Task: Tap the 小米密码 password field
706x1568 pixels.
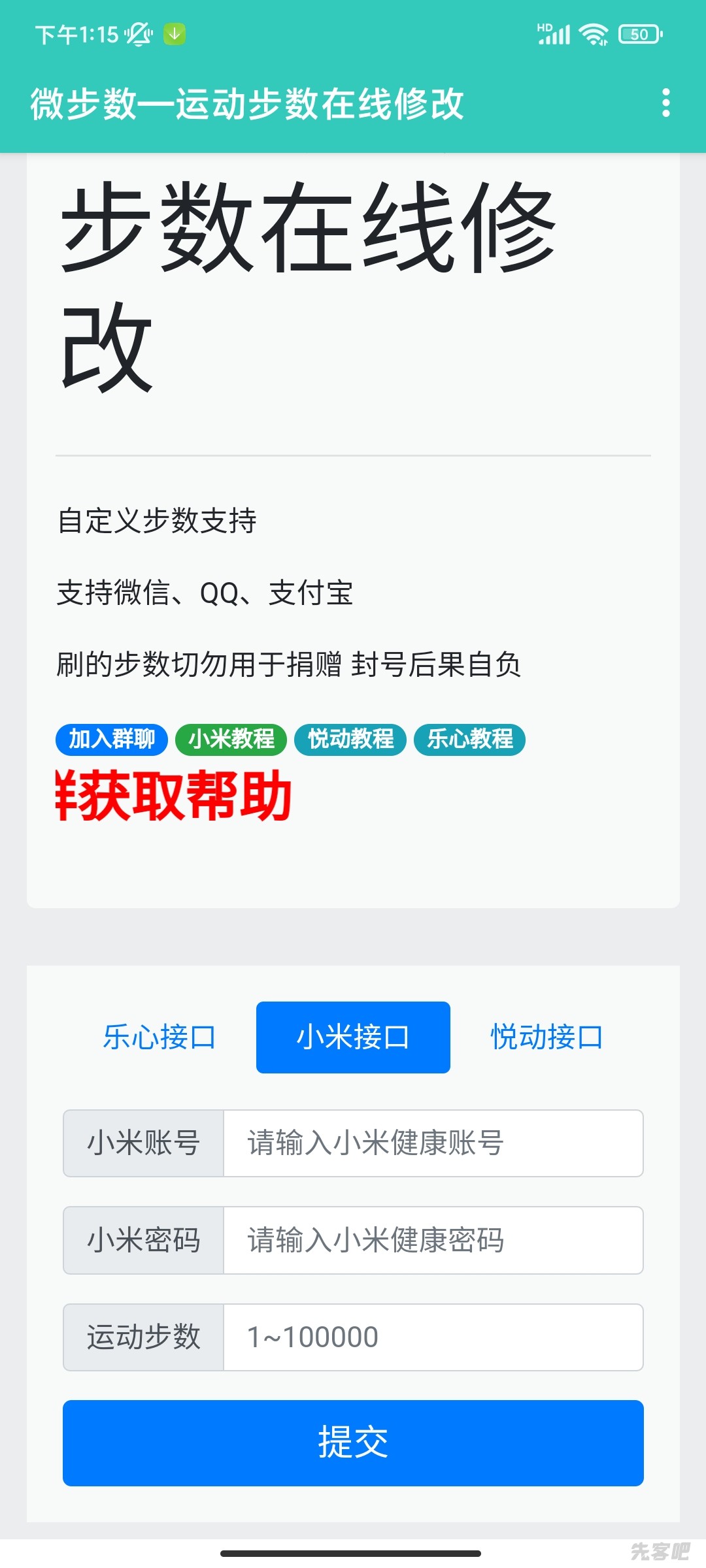Action: (433, 1240)
